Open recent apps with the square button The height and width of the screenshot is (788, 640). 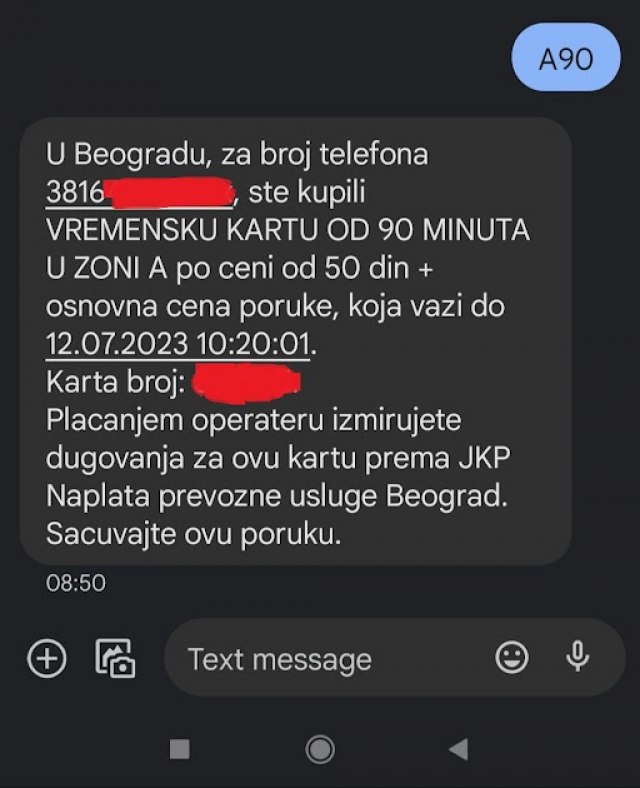tap(180, 748)
